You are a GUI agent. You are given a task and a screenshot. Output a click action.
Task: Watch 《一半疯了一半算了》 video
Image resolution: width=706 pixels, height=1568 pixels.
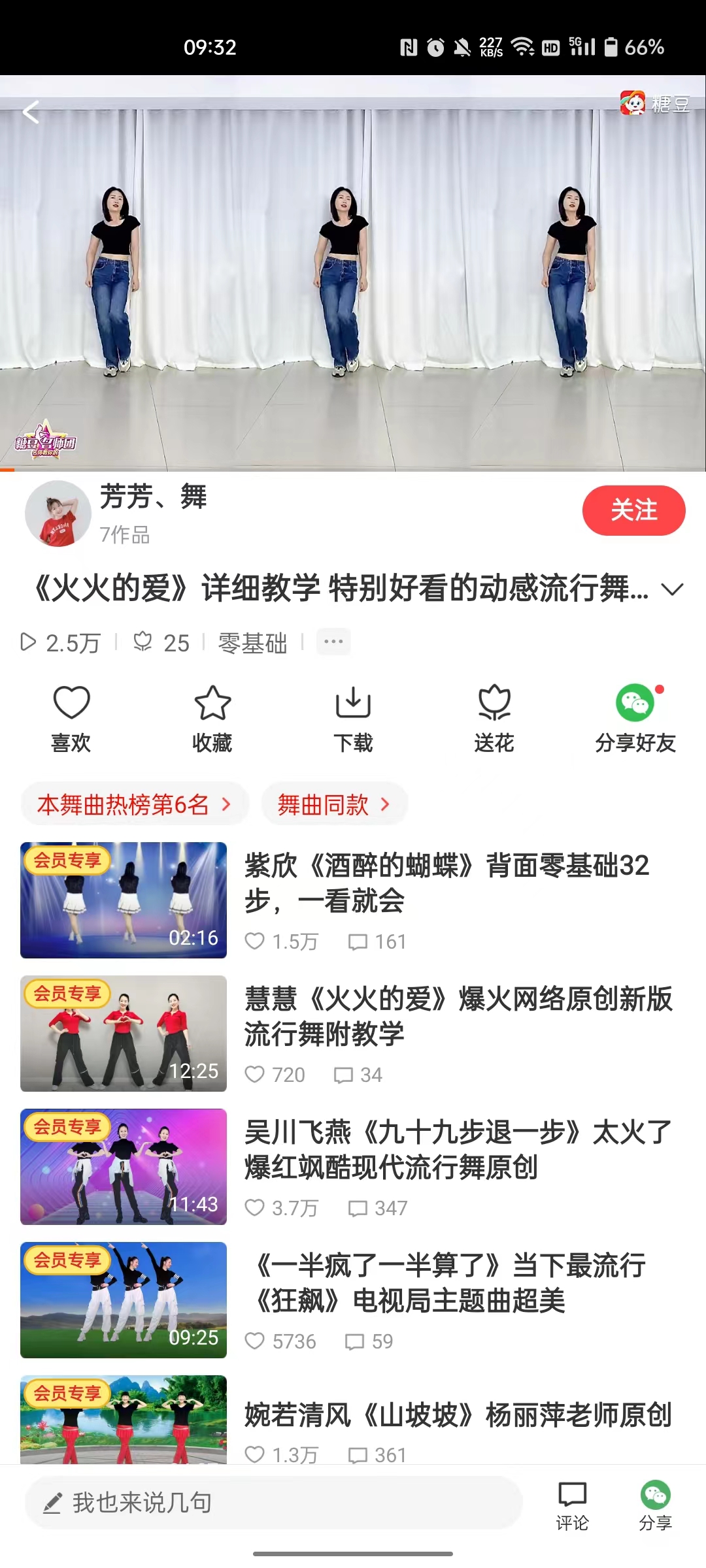click(x=451, y=1282)
